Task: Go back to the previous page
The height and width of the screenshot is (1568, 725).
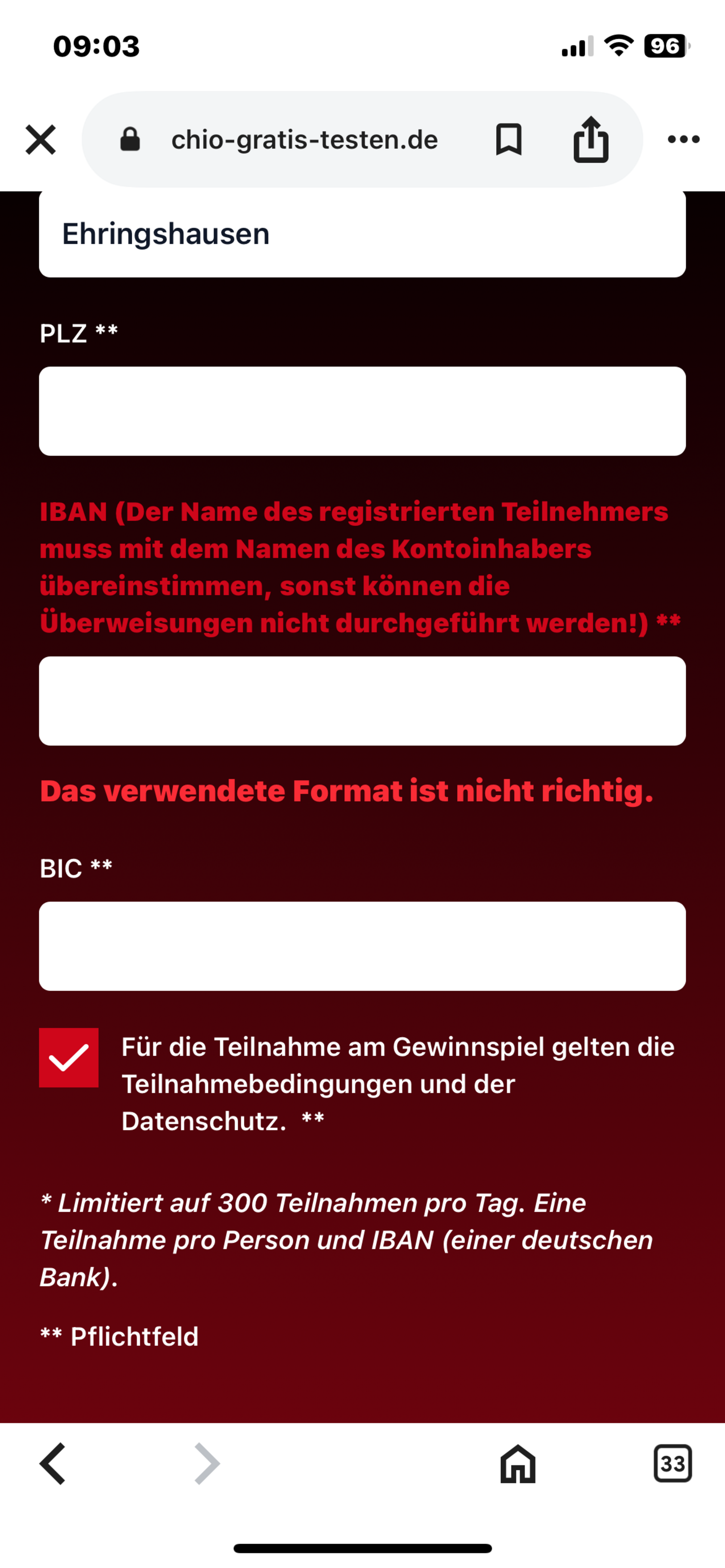Action: click(53, 1464)
